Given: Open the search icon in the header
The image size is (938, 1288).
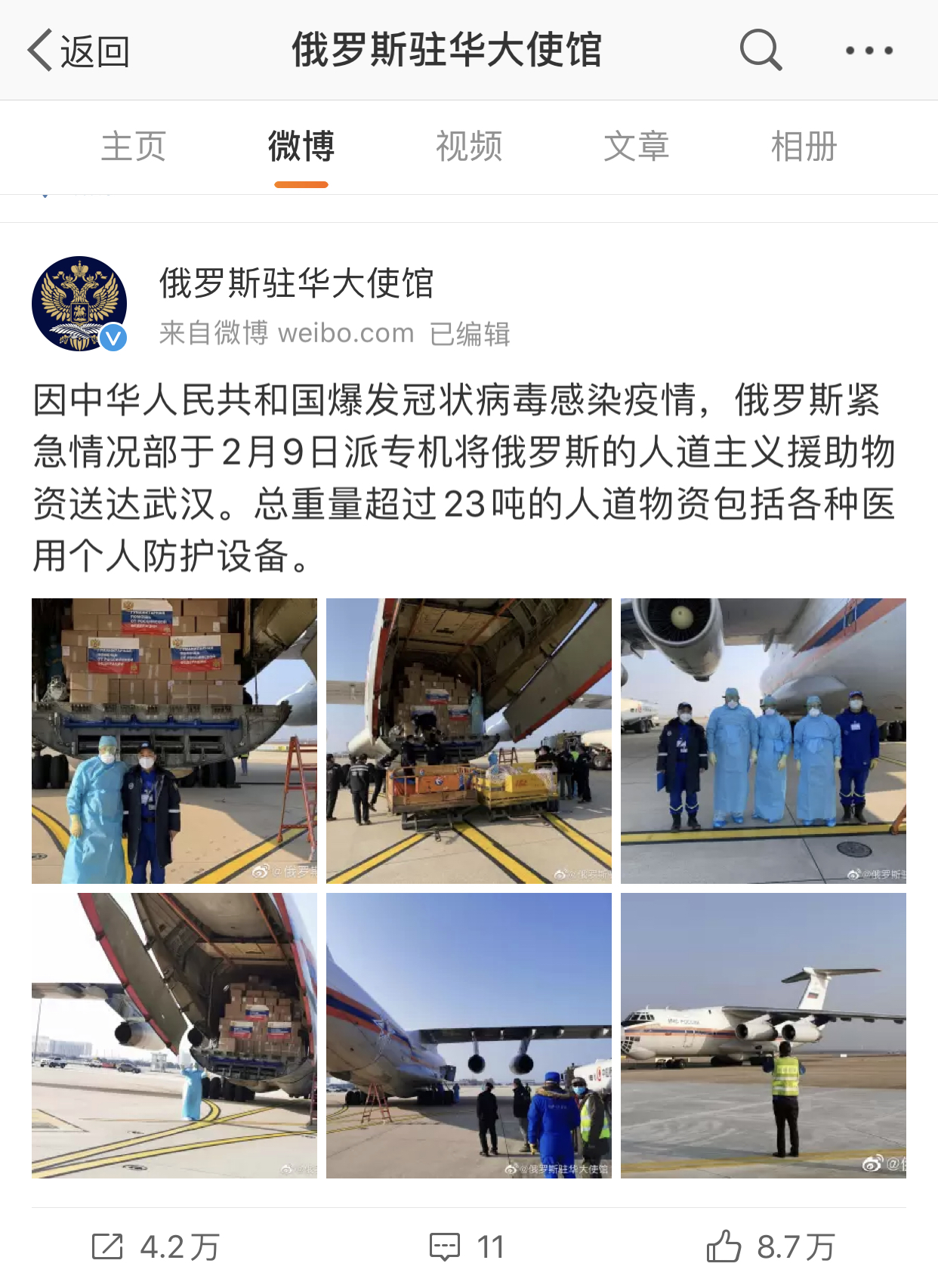Looking at the screenshot, I should pyautogui.click(x=760, y=51).
